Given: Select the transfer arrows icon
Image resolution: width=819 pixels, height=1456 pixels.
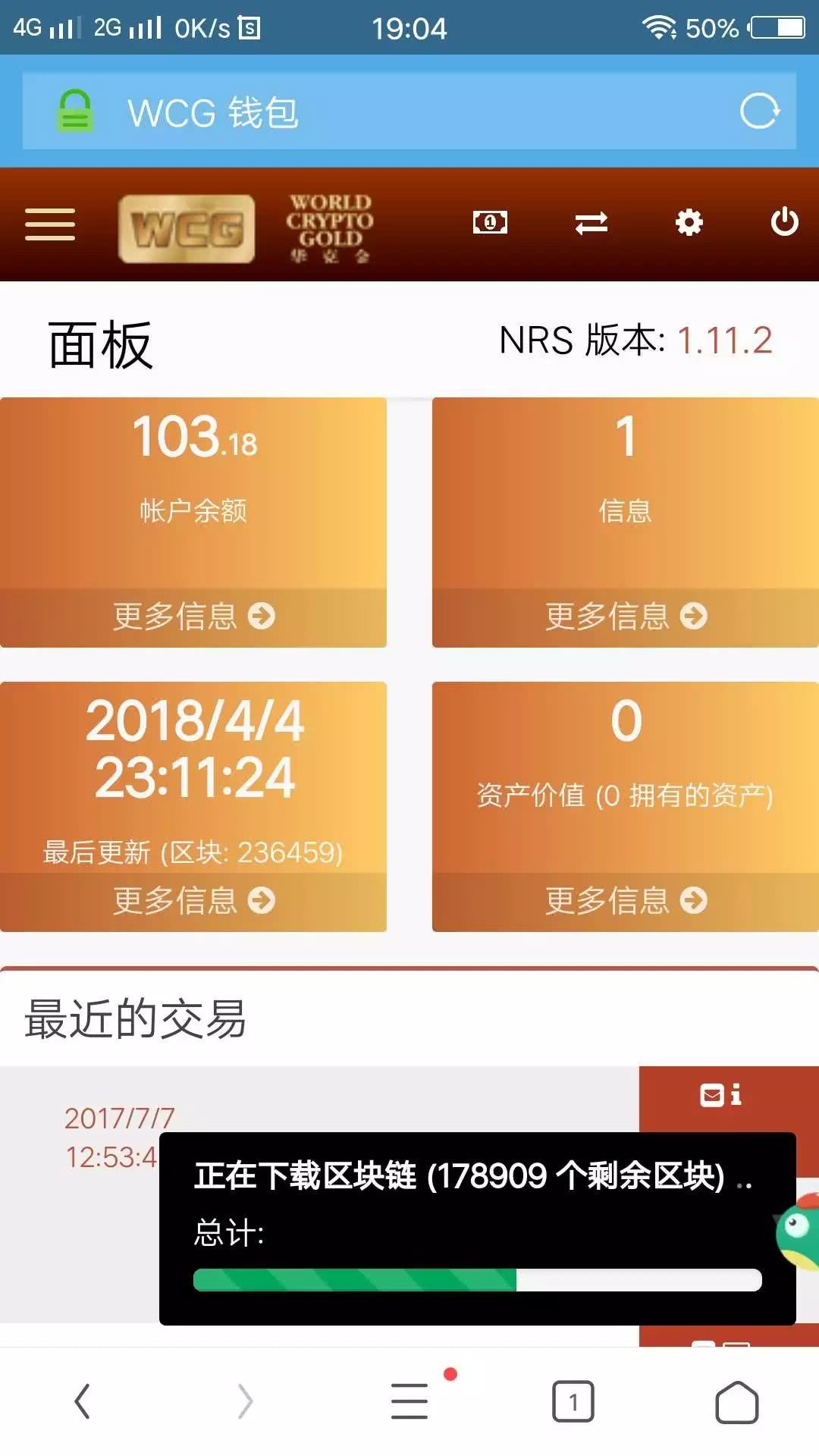Looking at the screenshot, I should [590, 223].
